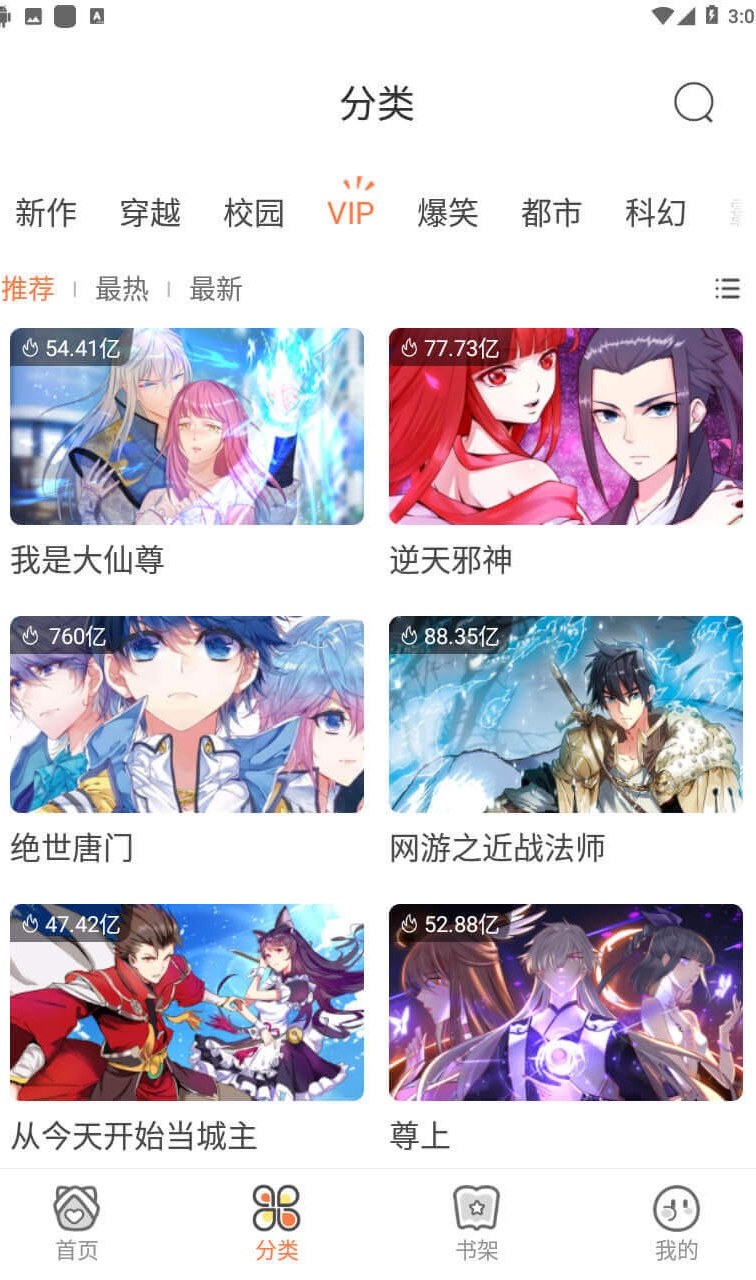
Task: Select the 爆笑 category tab
Action: [448, 213]
